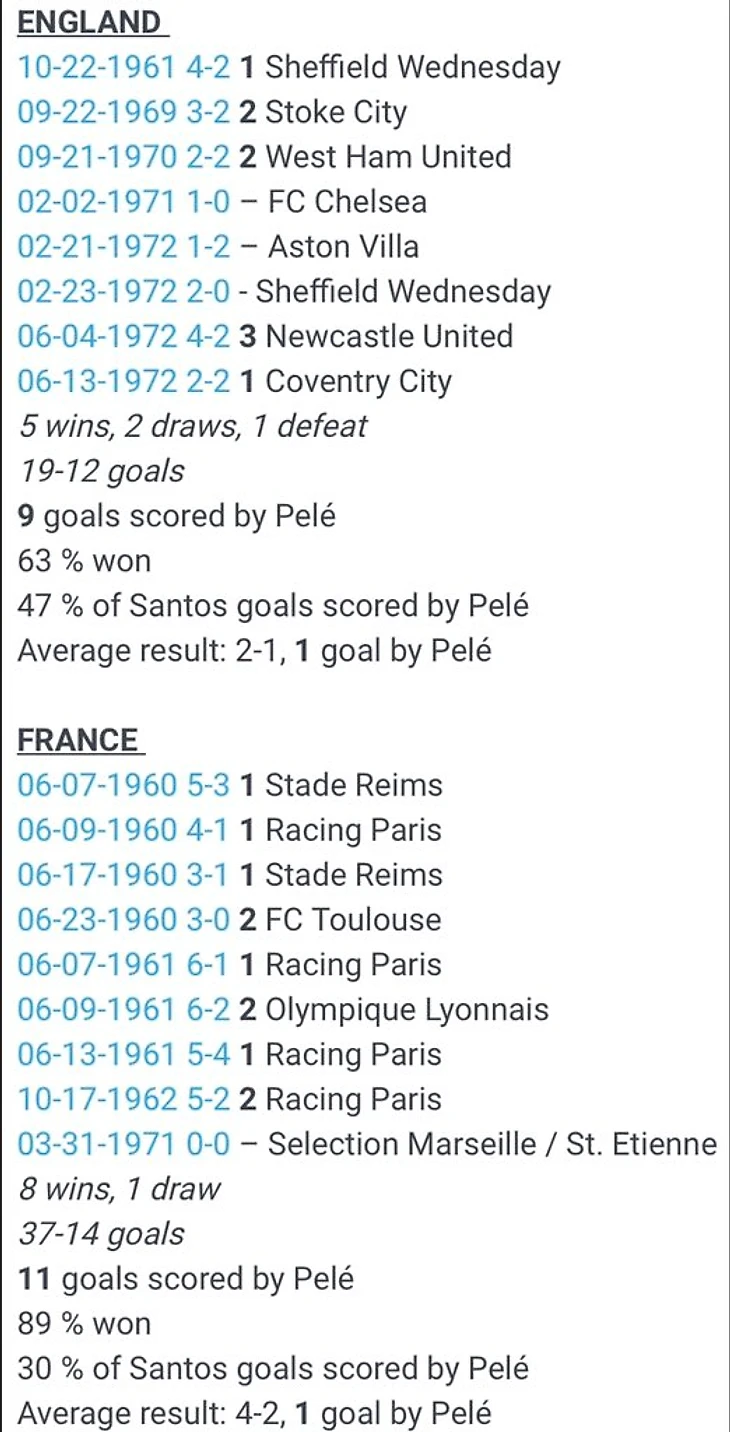The width and height of the screenshot is (730, 1432).
Task: Select the 10-17-1962 Racing Paris link
Action: 123,1100
